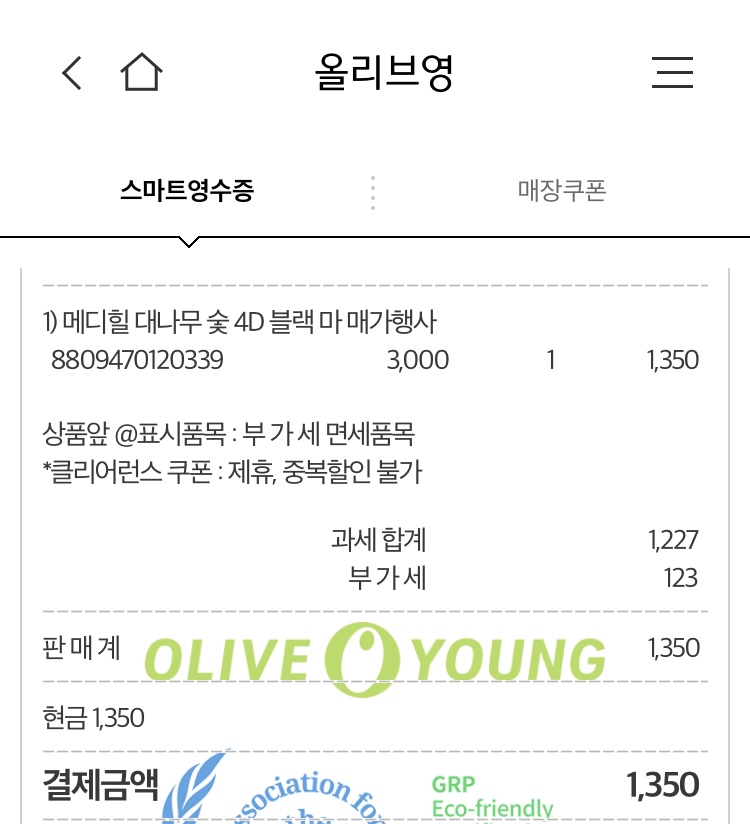Select the 스마트영수증 tab
The image size is (750, 824).
coord(187,191)
